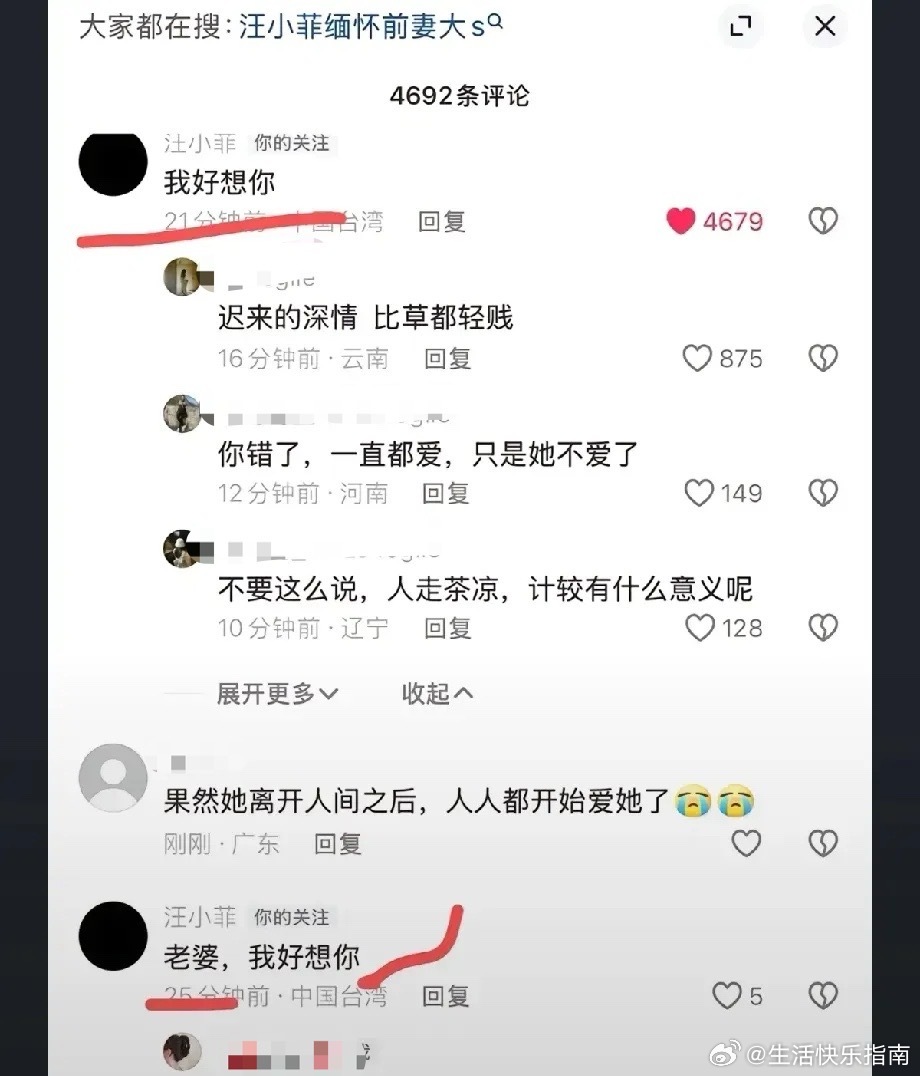The height and width of the screenshot is (1076, 920).
Task: Open the suggested search about 汪小菲缅怀前妻
Action: click(x=361, y=27)
